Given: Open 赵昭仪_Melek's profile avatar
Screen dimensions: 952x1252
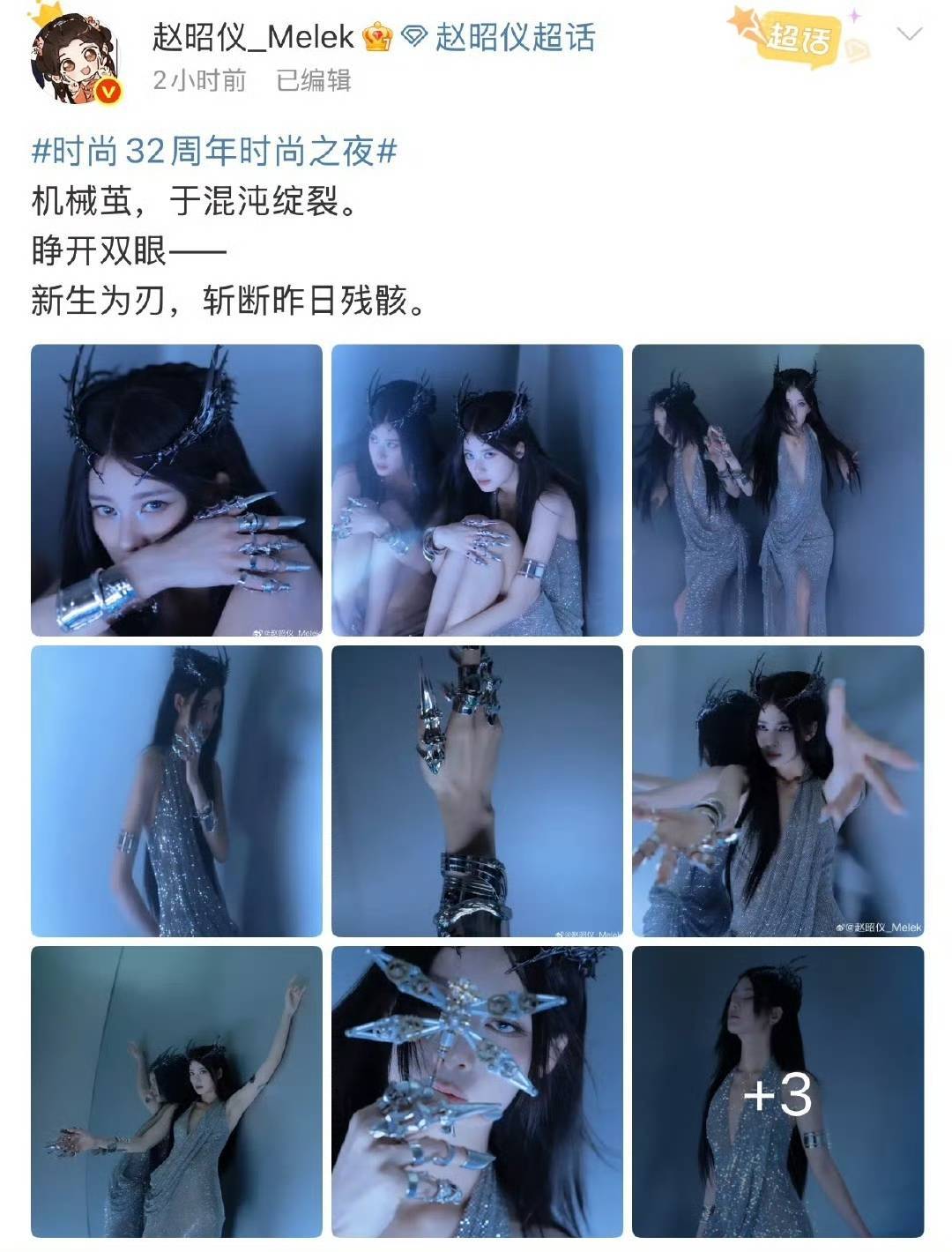Looking at the screenshot, I should click(75, 57).
